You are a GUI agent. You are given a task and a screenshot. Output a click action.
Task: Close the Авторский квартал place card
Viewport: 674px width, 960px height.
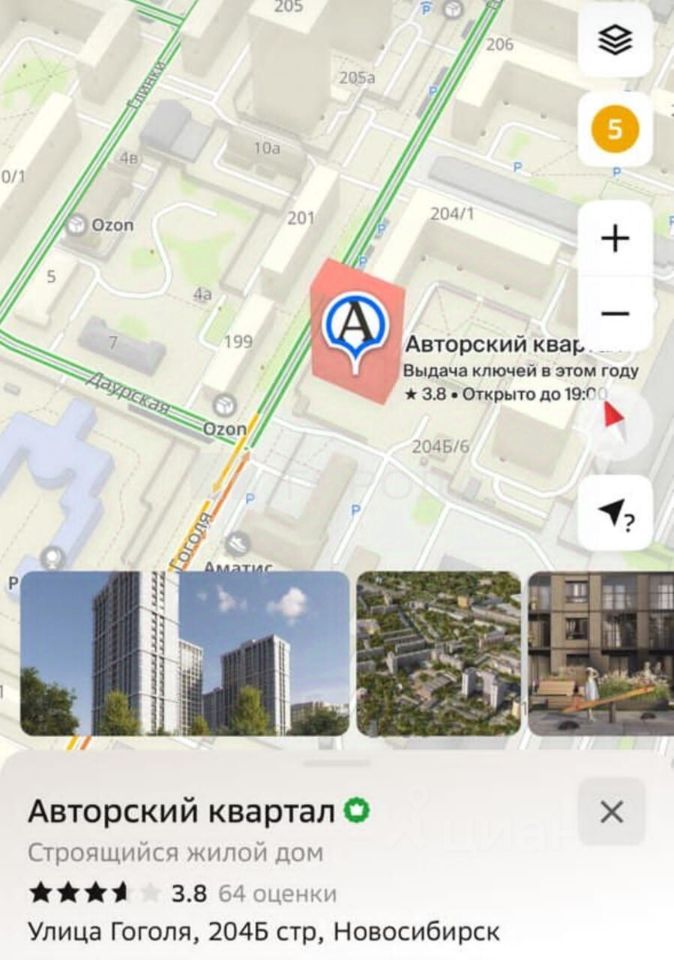612,812
